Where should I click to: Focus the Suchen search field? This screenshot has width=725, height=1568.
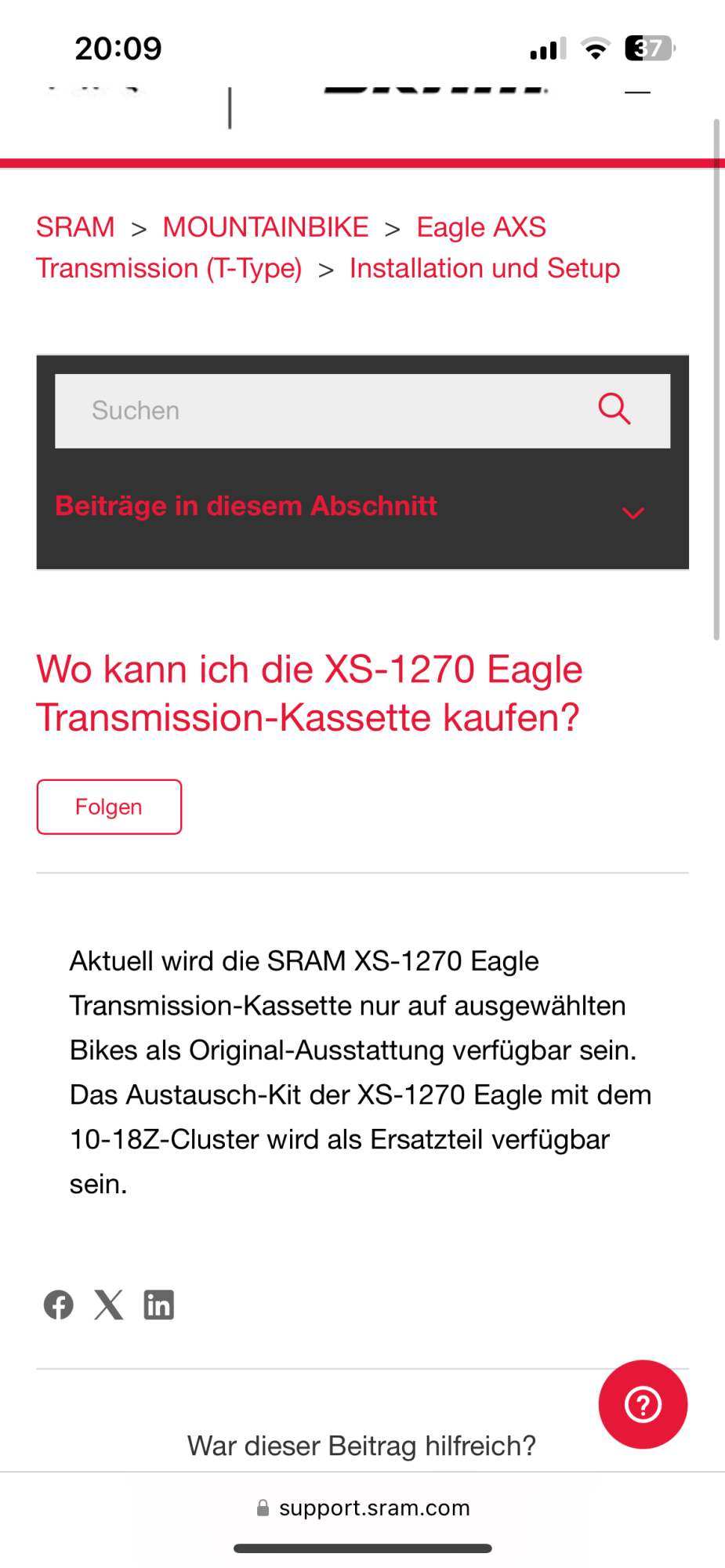click(314, 411)
